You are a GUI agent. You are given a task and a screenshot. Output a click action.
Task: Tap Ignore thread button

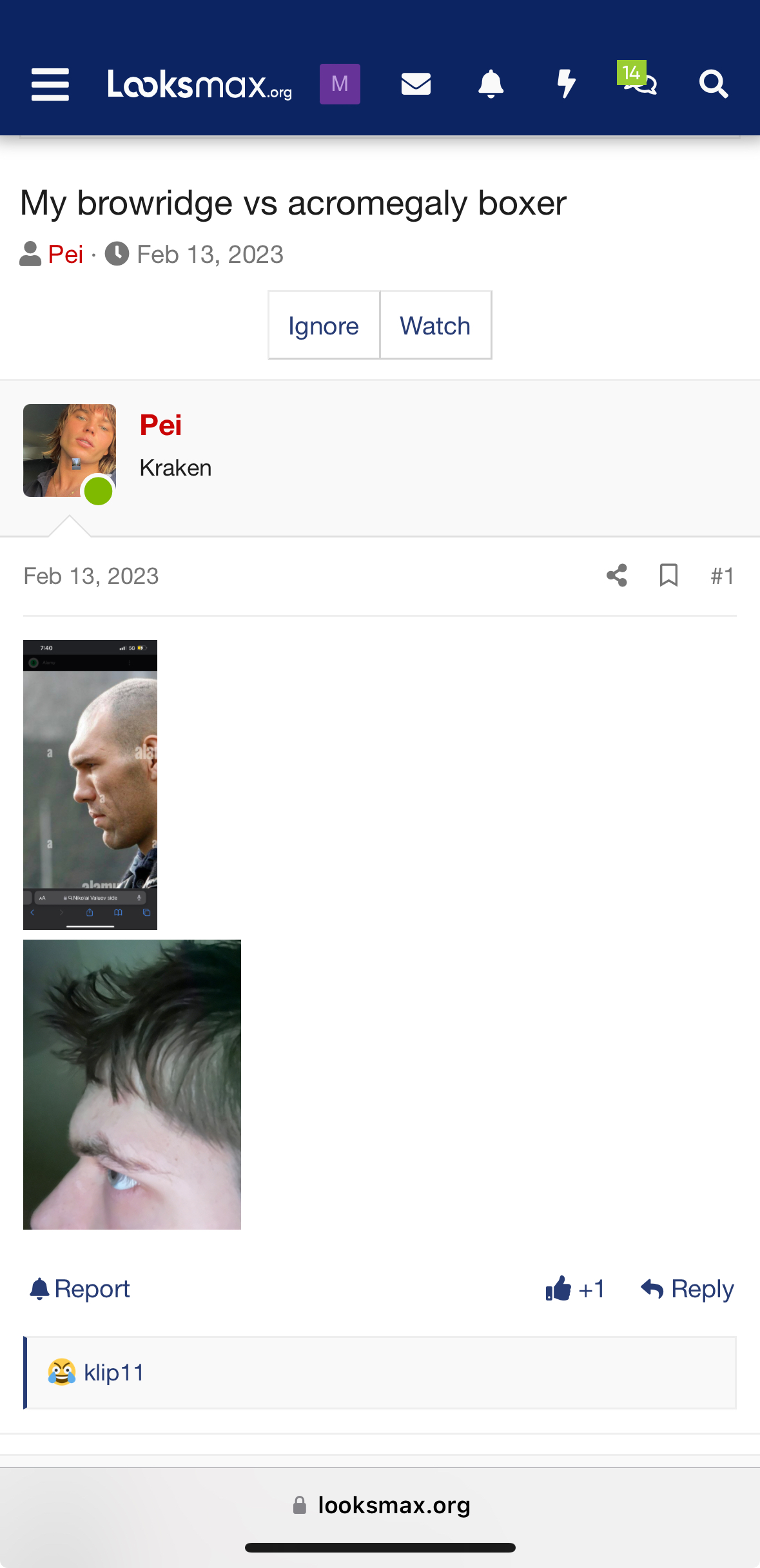pyautogui.click(x=324, y=325)
